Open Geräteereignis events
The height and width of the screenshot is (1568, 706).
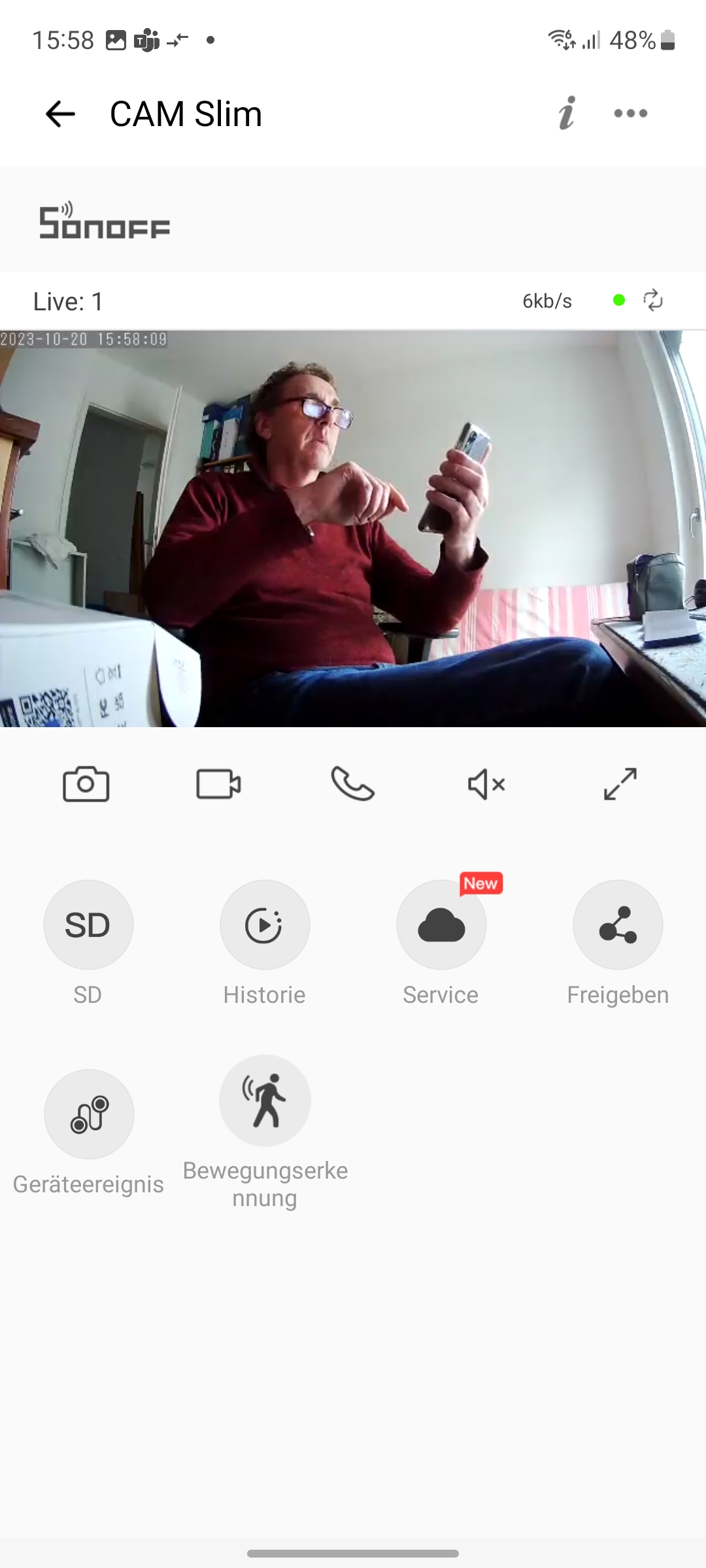(x=89, y=1114)
